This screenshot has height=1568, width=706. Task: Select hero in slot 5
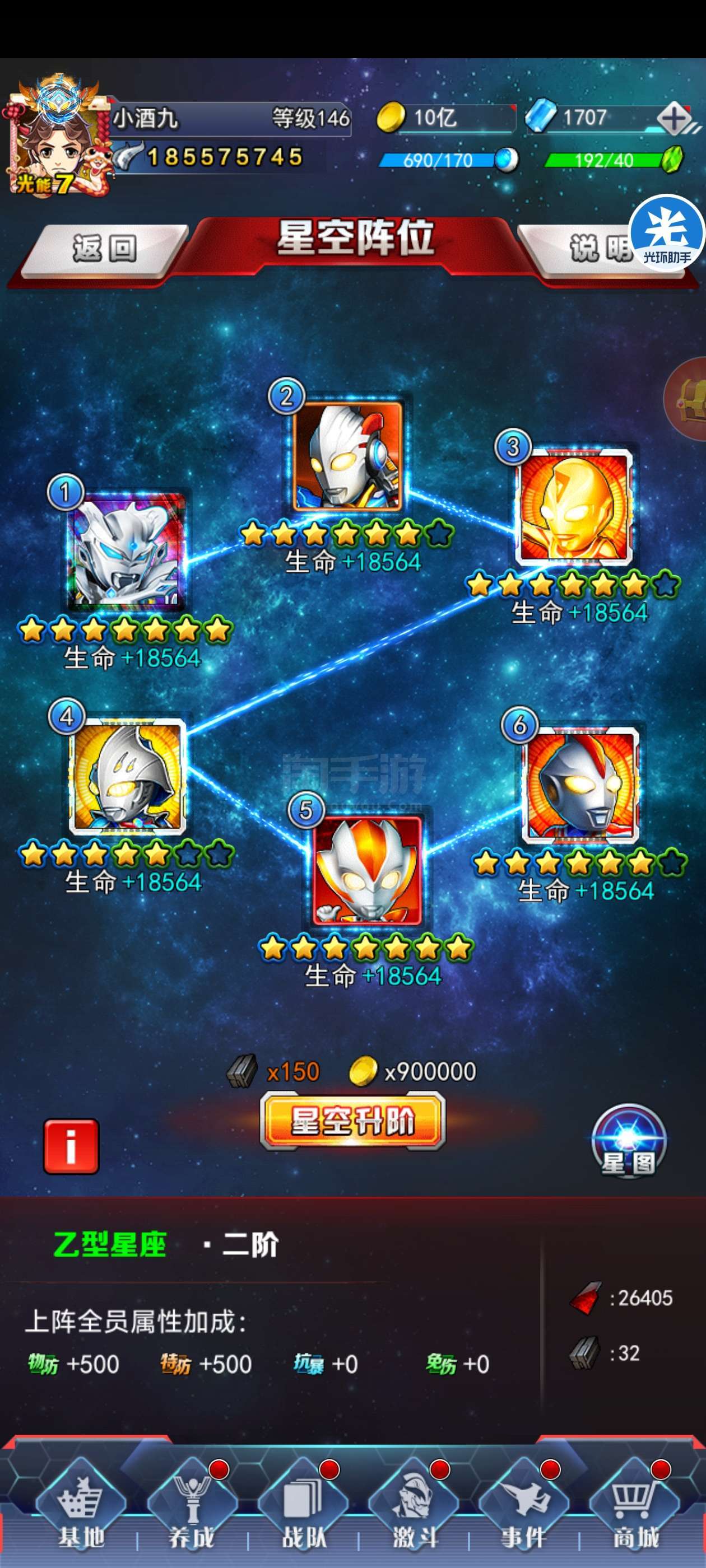pos(368,870)
